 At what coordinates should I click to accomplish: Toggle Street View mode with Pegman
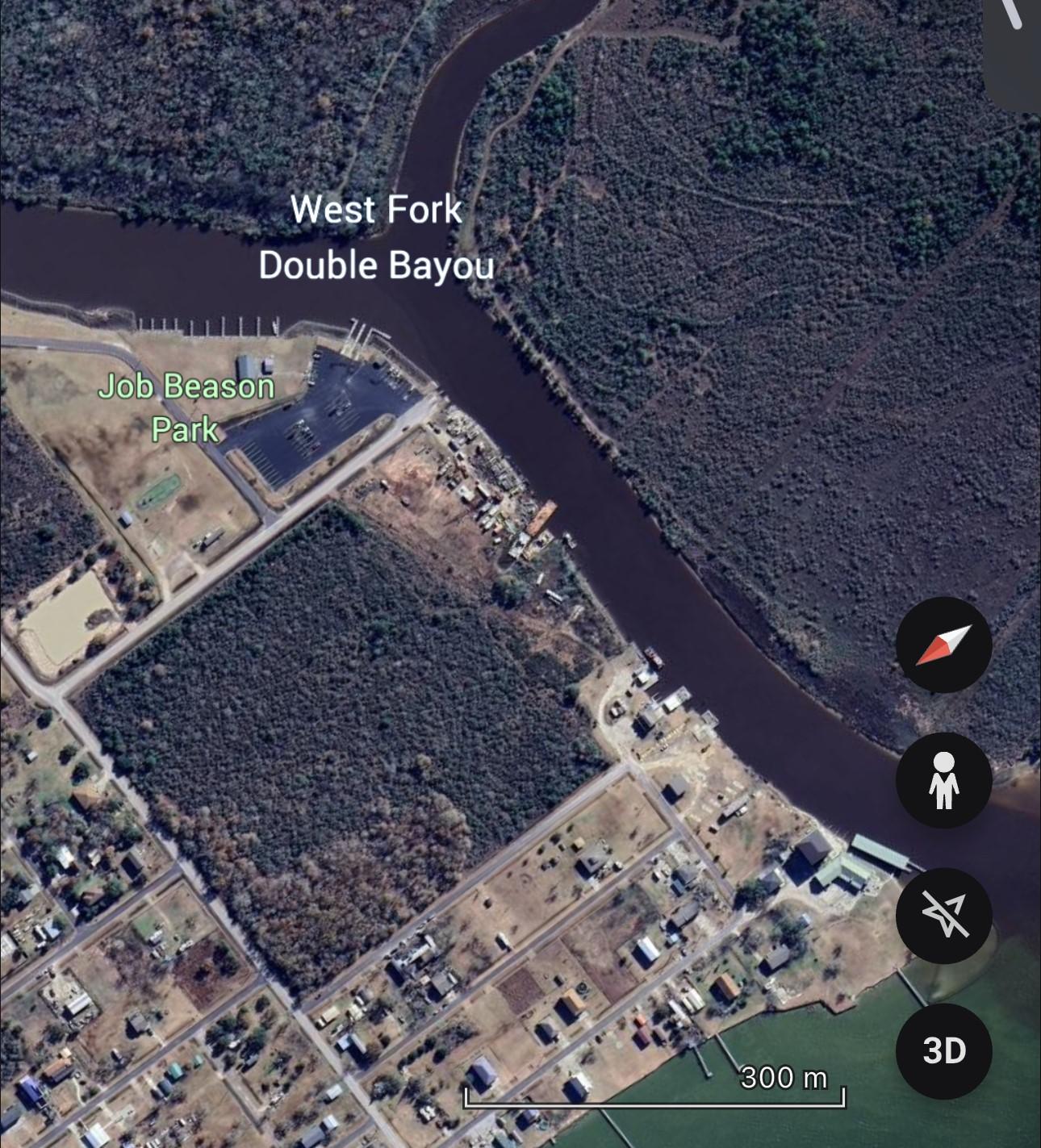point(945,779)
